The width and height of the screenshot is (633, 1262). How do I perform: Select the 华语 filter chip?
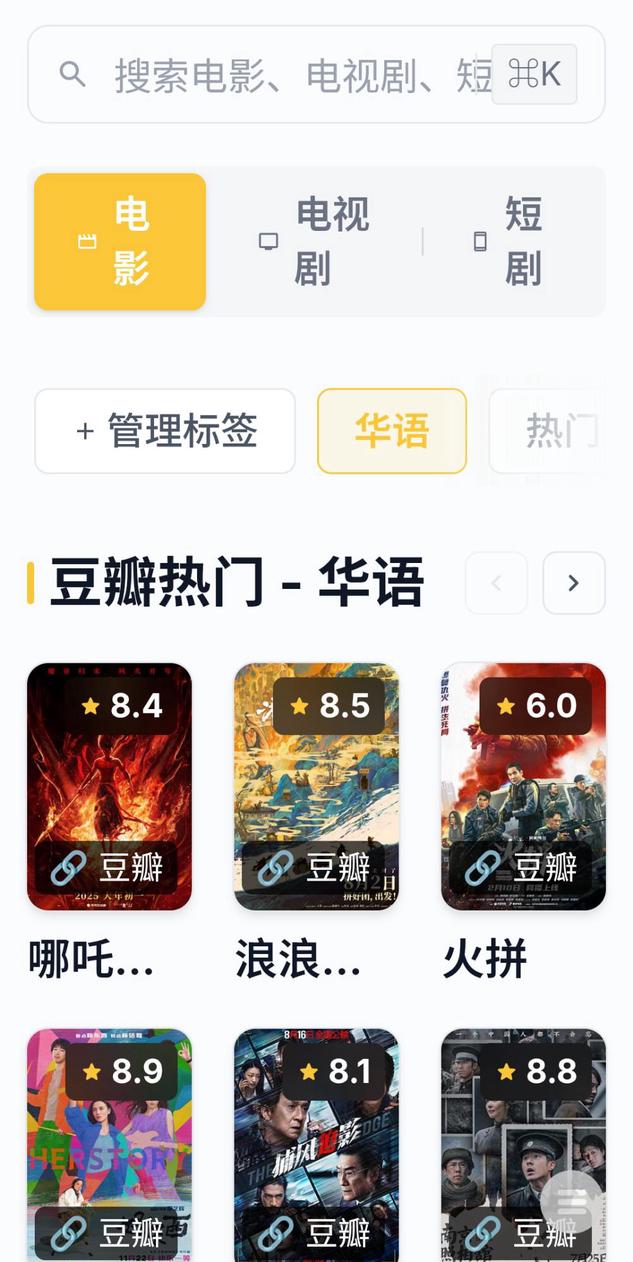tap(392, 431)
